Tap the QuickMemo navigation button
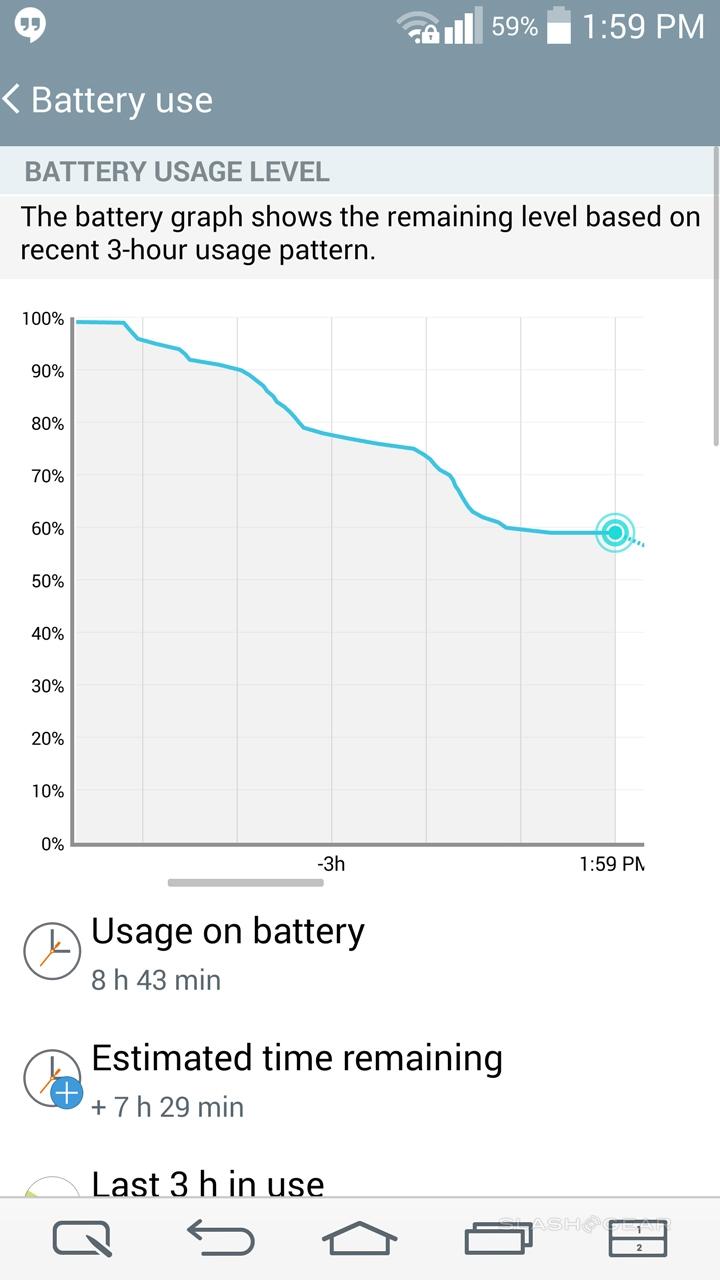The width and height of the screenshot is (720, 1280). 83,1240
